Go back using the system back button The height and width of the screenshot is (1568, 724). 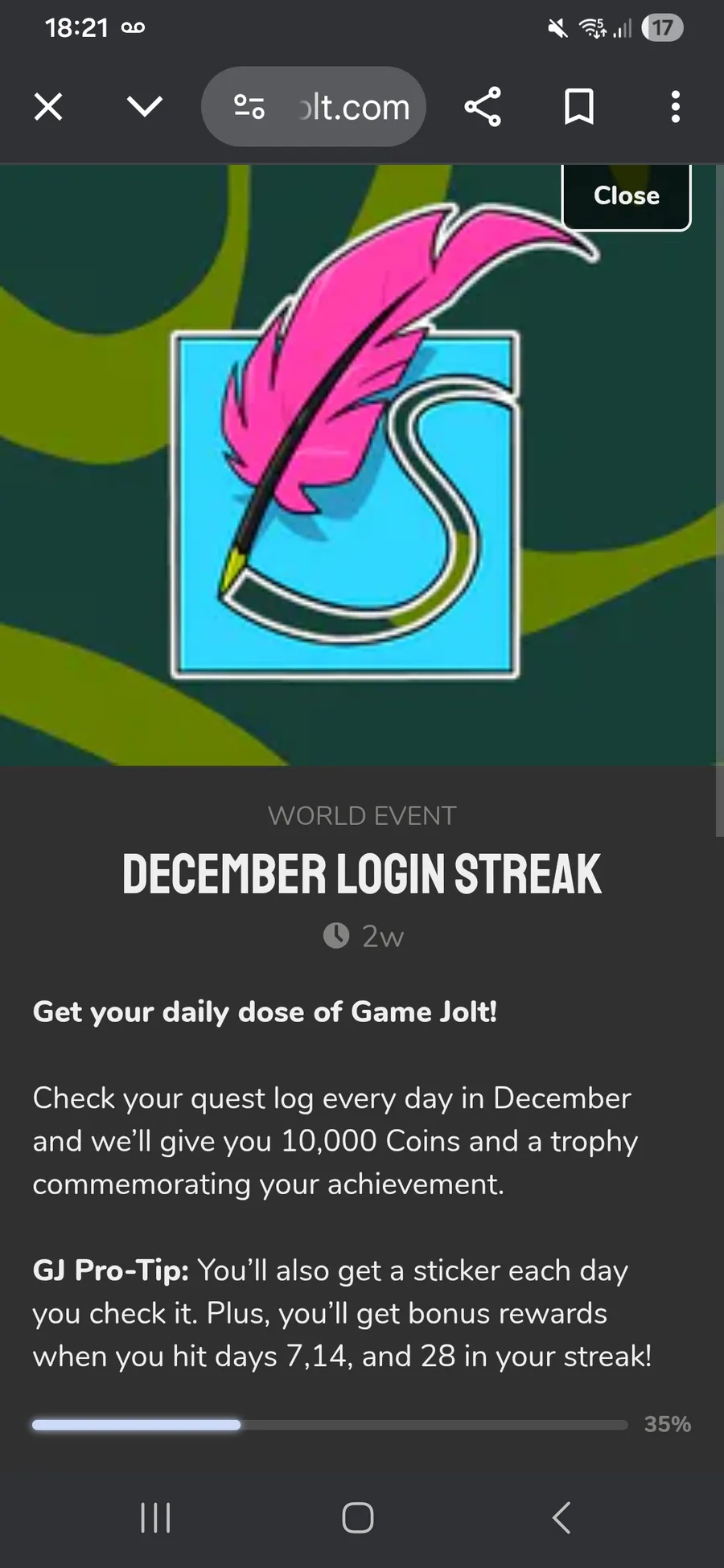tap(562, 1518)
